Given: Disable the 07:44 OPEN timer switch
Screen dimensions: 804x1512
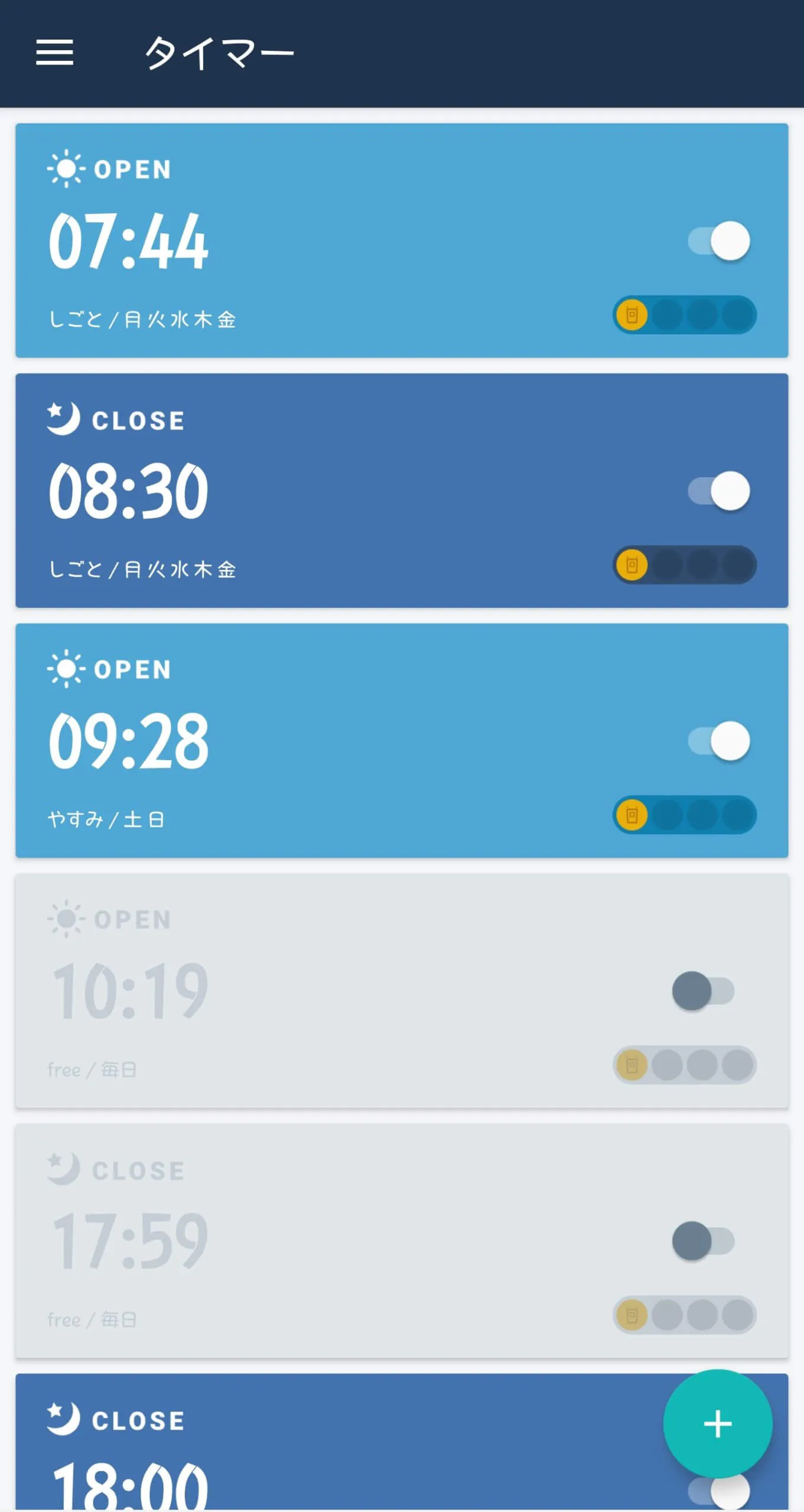Looking at the screenshot, I should coord(719,241).
